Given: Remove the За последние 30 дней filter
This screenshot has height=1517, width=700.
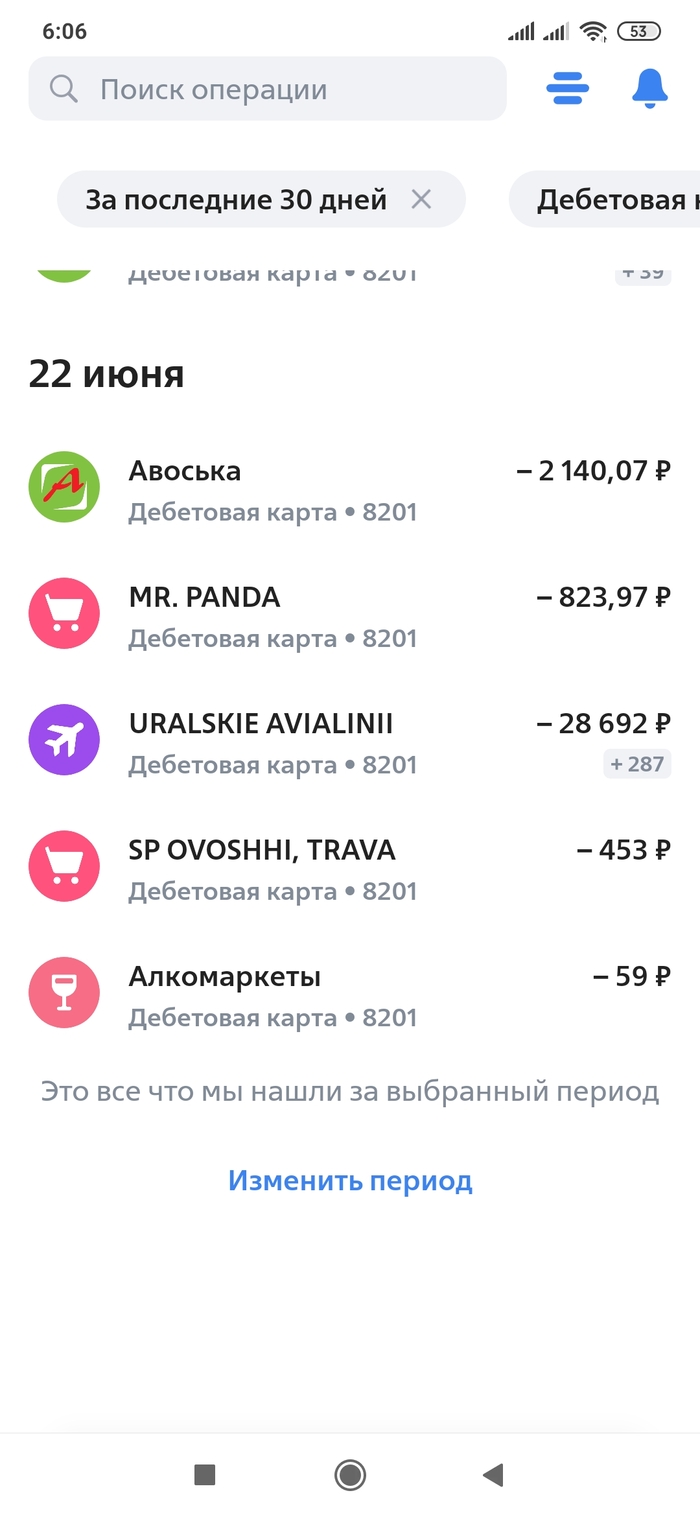Looking at the screenshot, I should point(421,200).
